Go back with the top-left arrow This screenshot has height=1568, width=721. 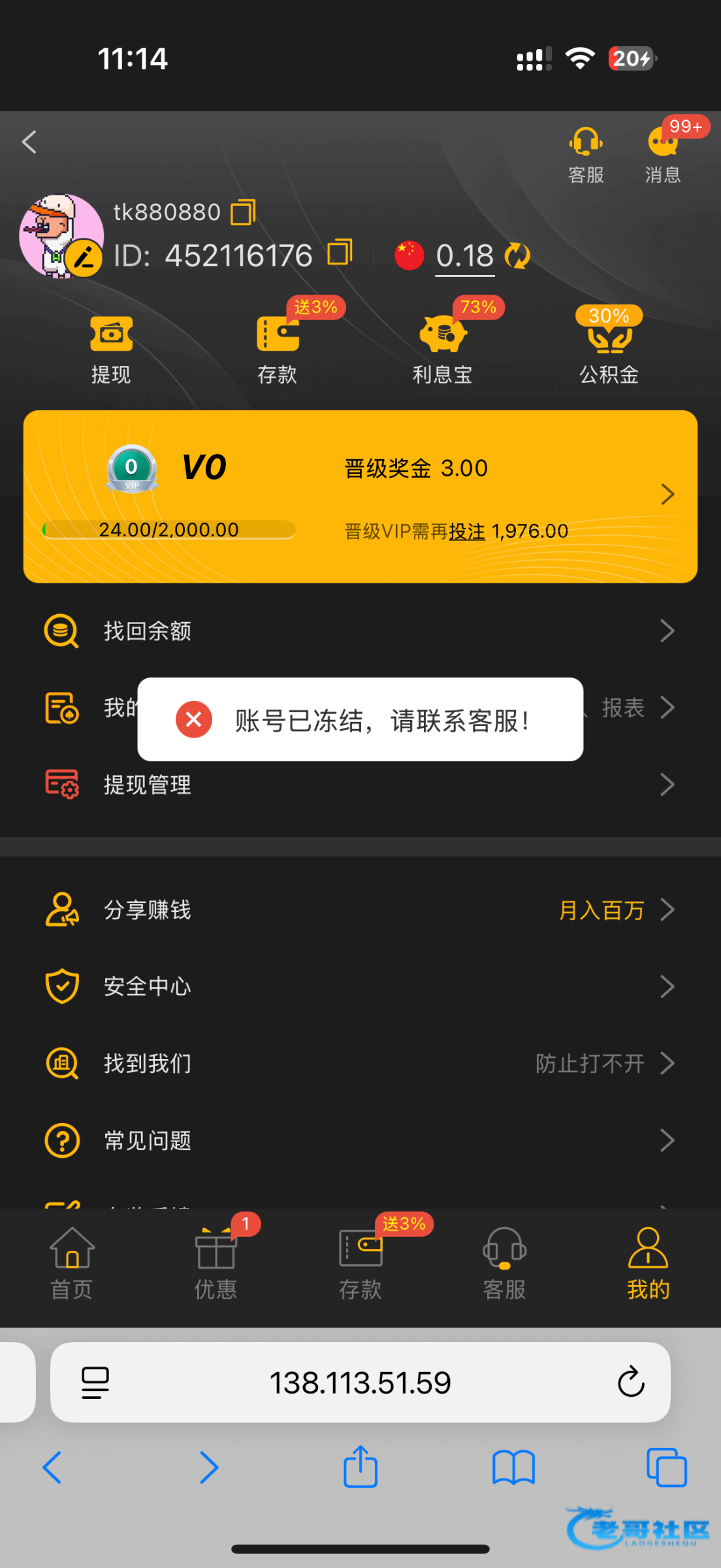(29, 142)
